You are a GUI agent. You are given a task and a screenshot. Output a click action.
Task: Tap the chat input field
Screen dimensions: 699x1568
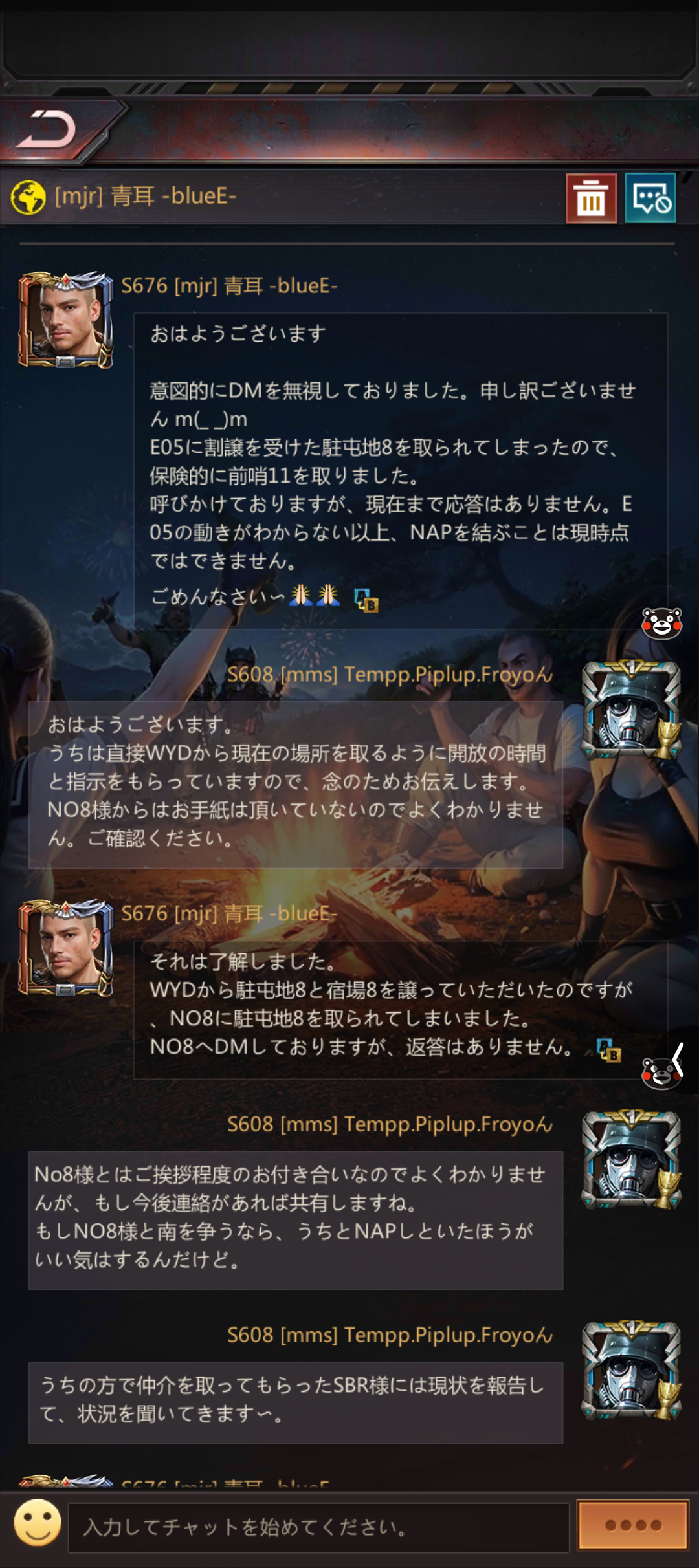pos(318,1528)
